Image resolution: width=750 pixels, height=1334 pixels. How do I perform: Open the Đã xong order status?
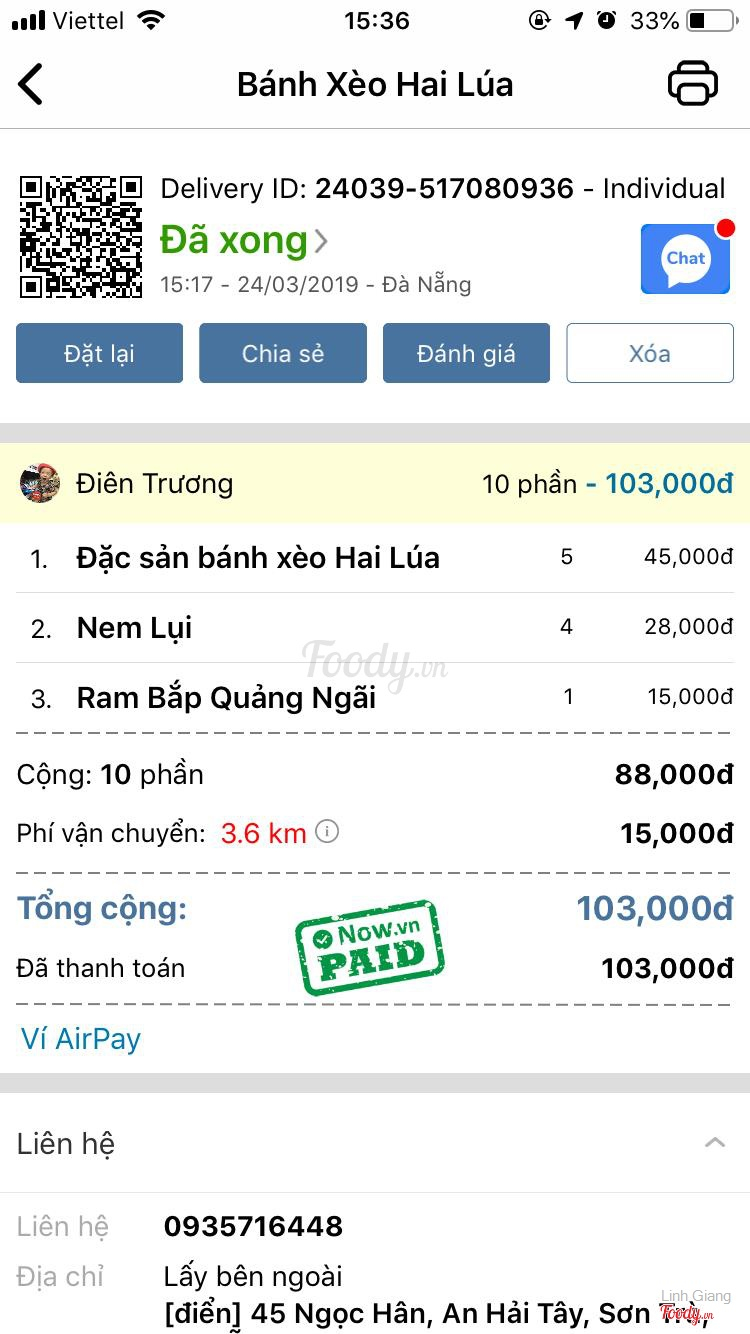point(243,240)
